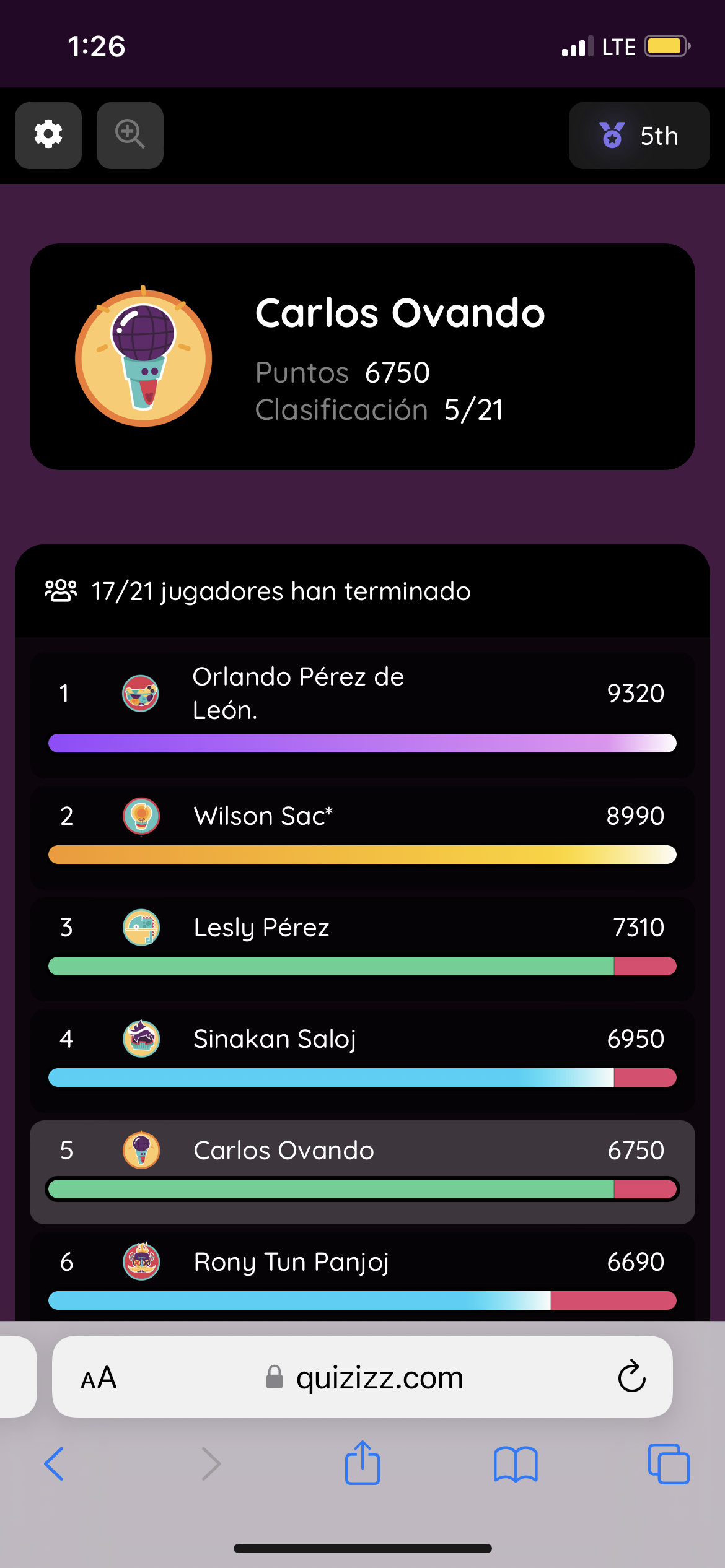Go back to the previous page

pyautogui.click(x=55, y=1464)
